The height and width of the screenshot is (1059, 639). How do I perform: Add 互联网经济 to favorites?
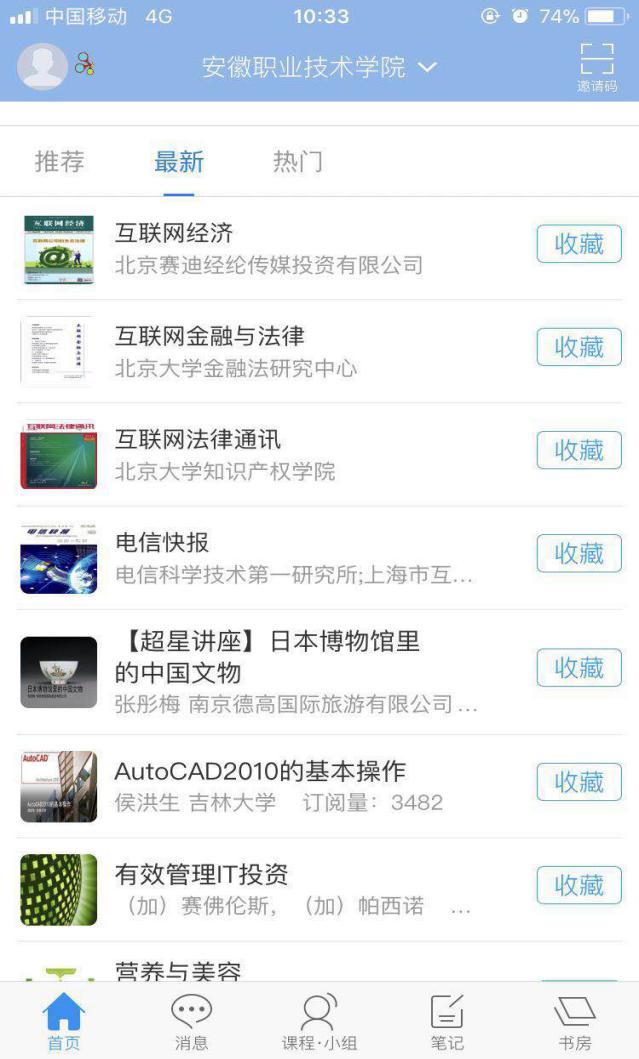coord(579,244)
